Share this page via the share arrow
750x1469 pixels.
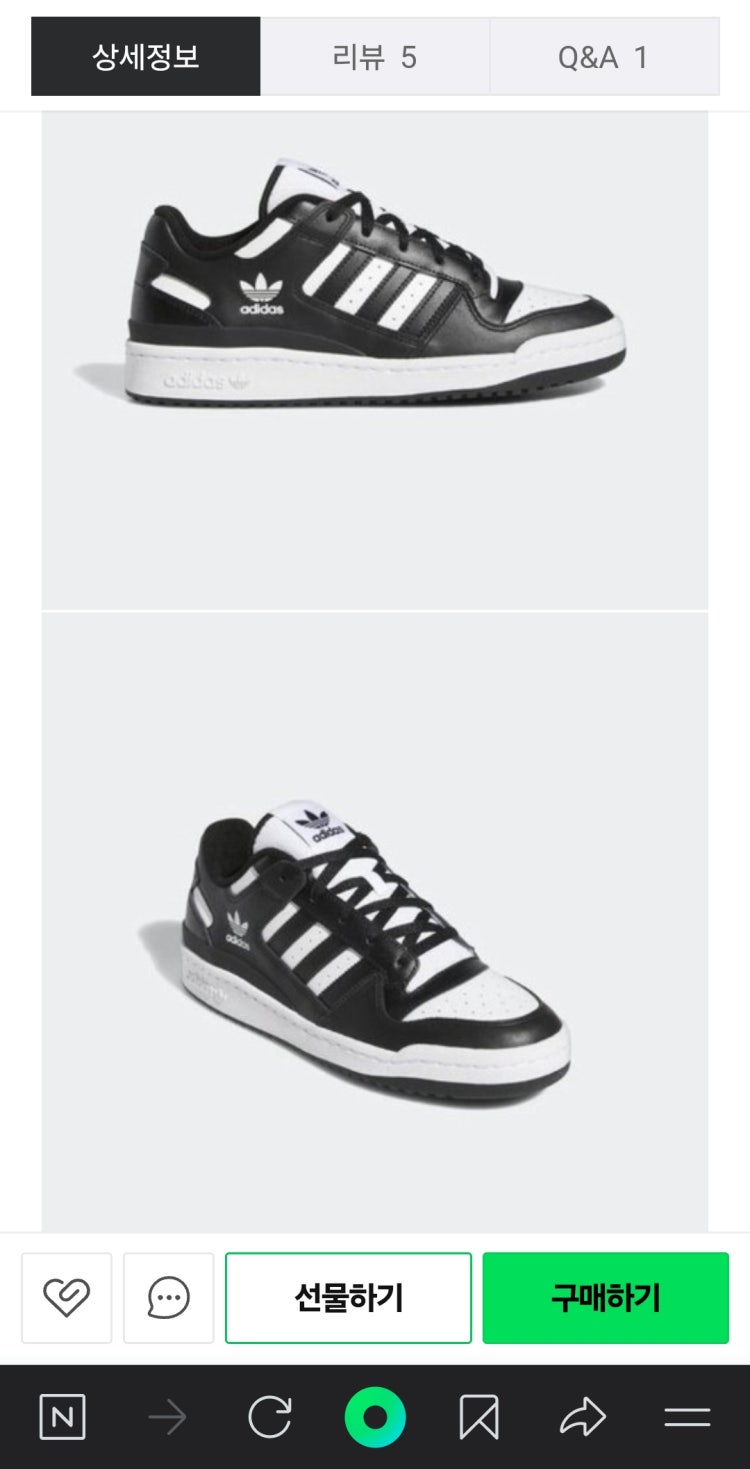pyautogui.click(x=583, y=1417)
